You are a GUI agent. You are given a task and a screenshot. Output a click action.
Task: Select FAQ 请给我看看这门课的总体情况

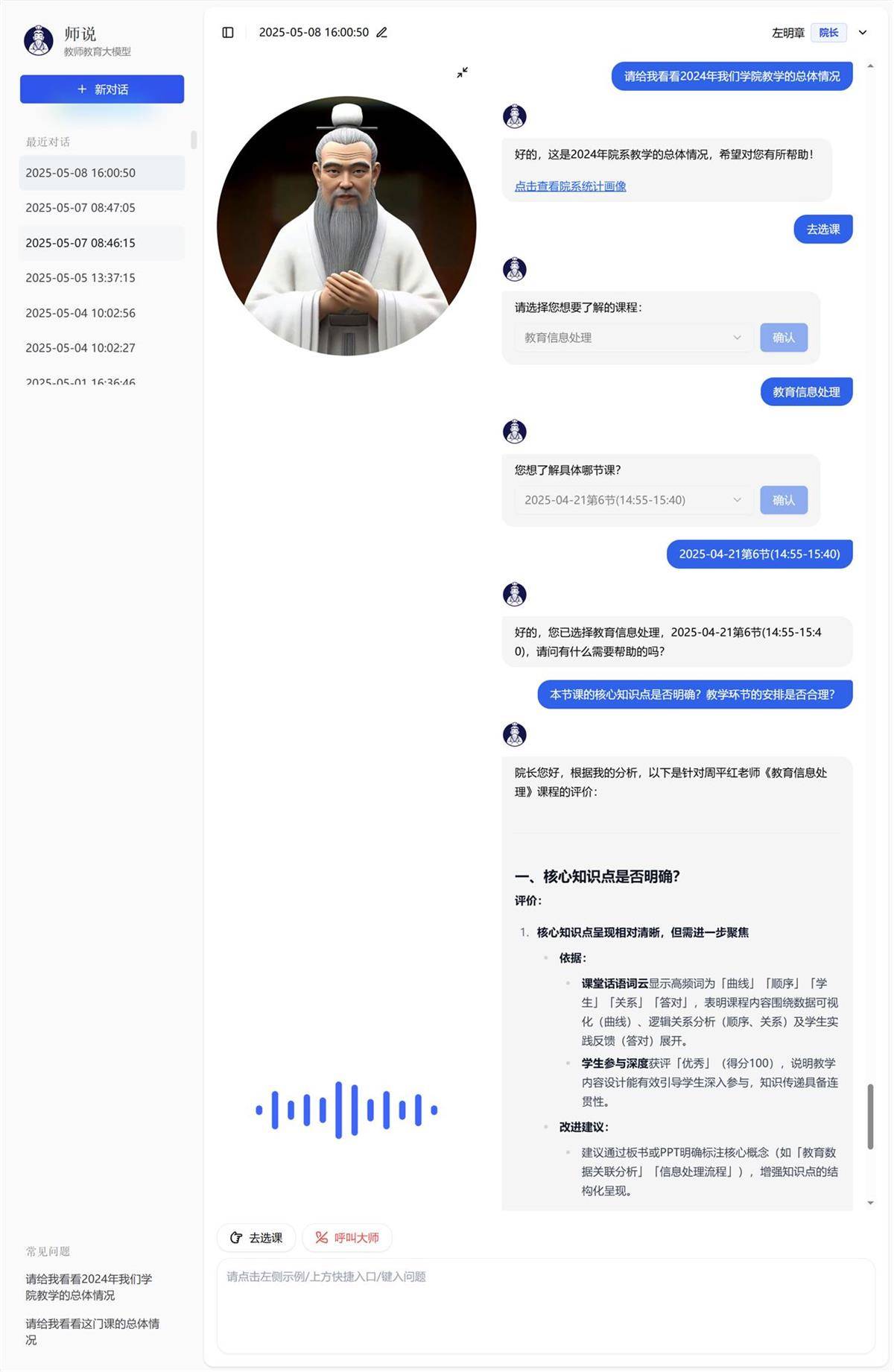click(92, 1332)
